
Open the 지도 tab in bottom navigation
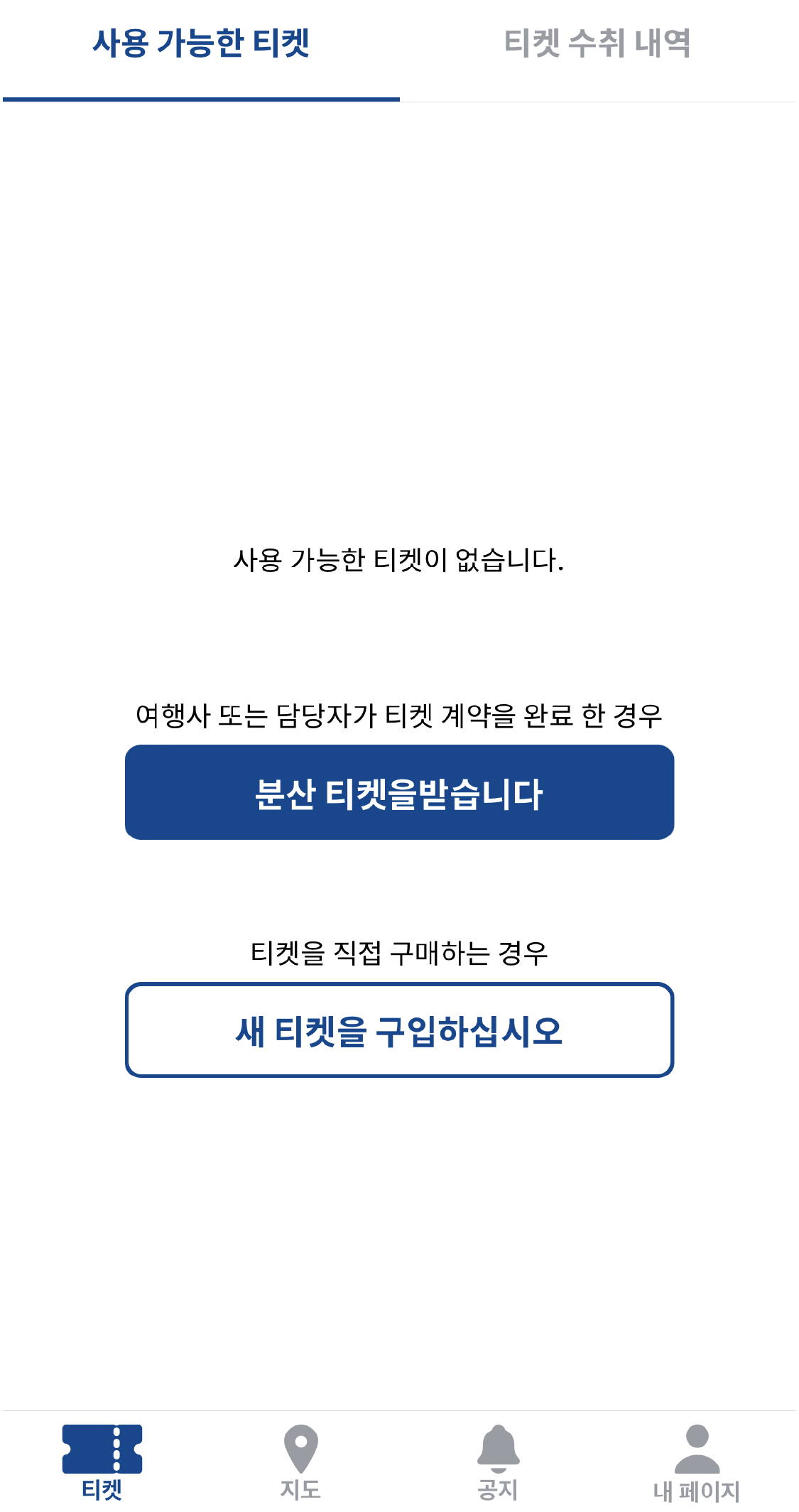300,1462
